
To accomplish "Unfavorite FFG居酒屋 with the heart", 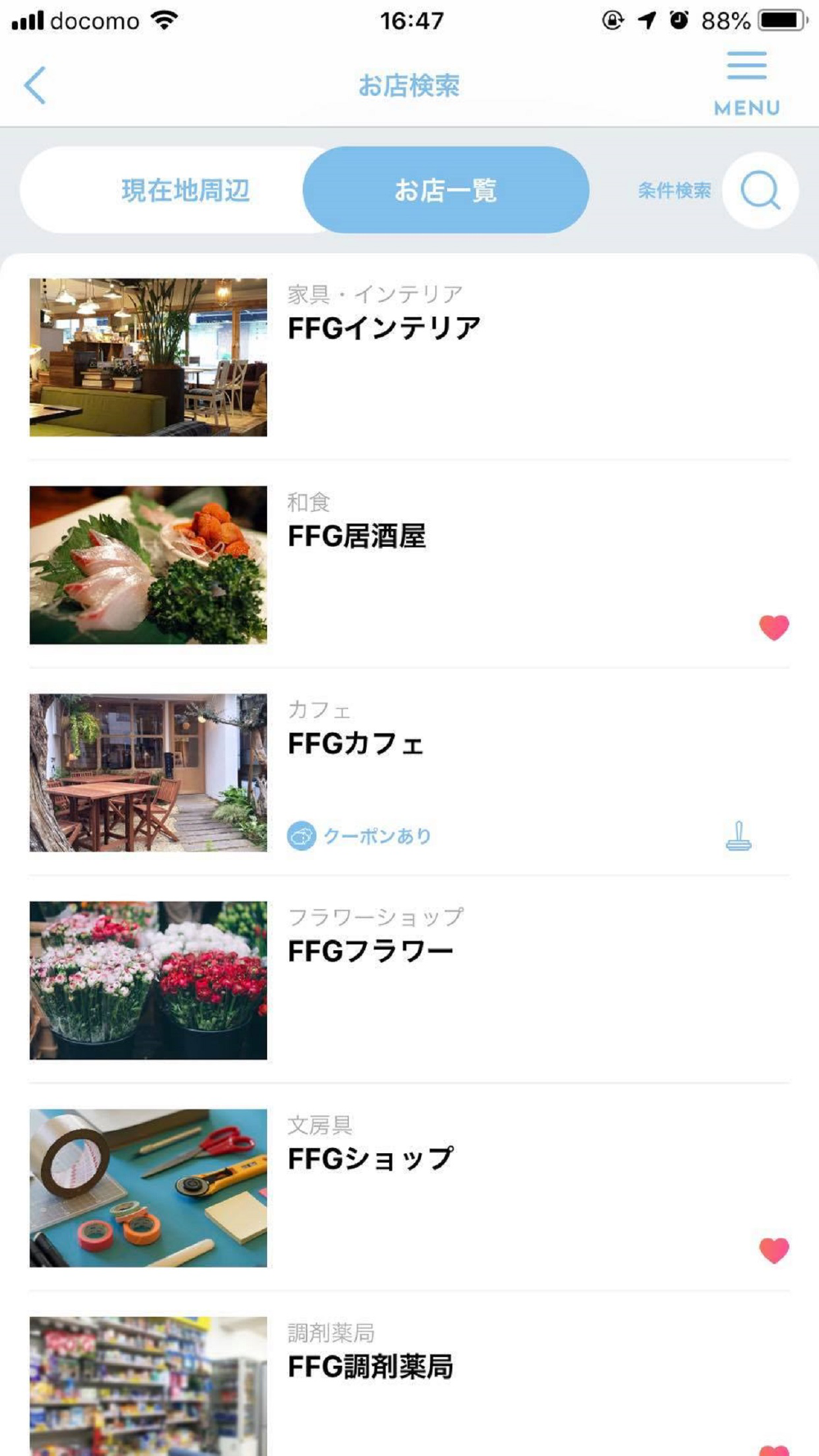I will click(773, 627).
